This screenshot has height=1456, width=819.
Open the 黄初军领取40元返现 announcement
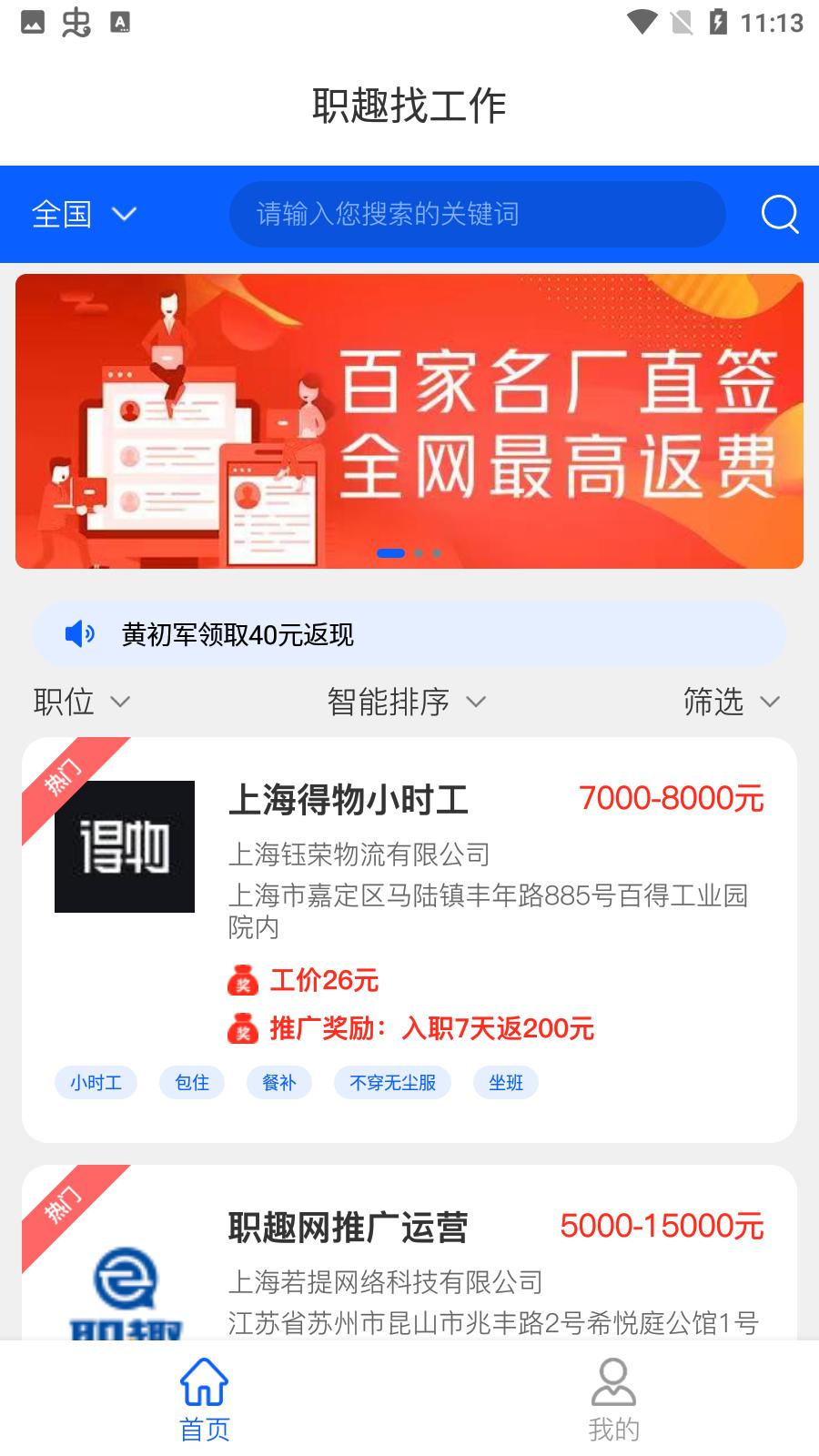pyautogui.click(x=409, y=634)
